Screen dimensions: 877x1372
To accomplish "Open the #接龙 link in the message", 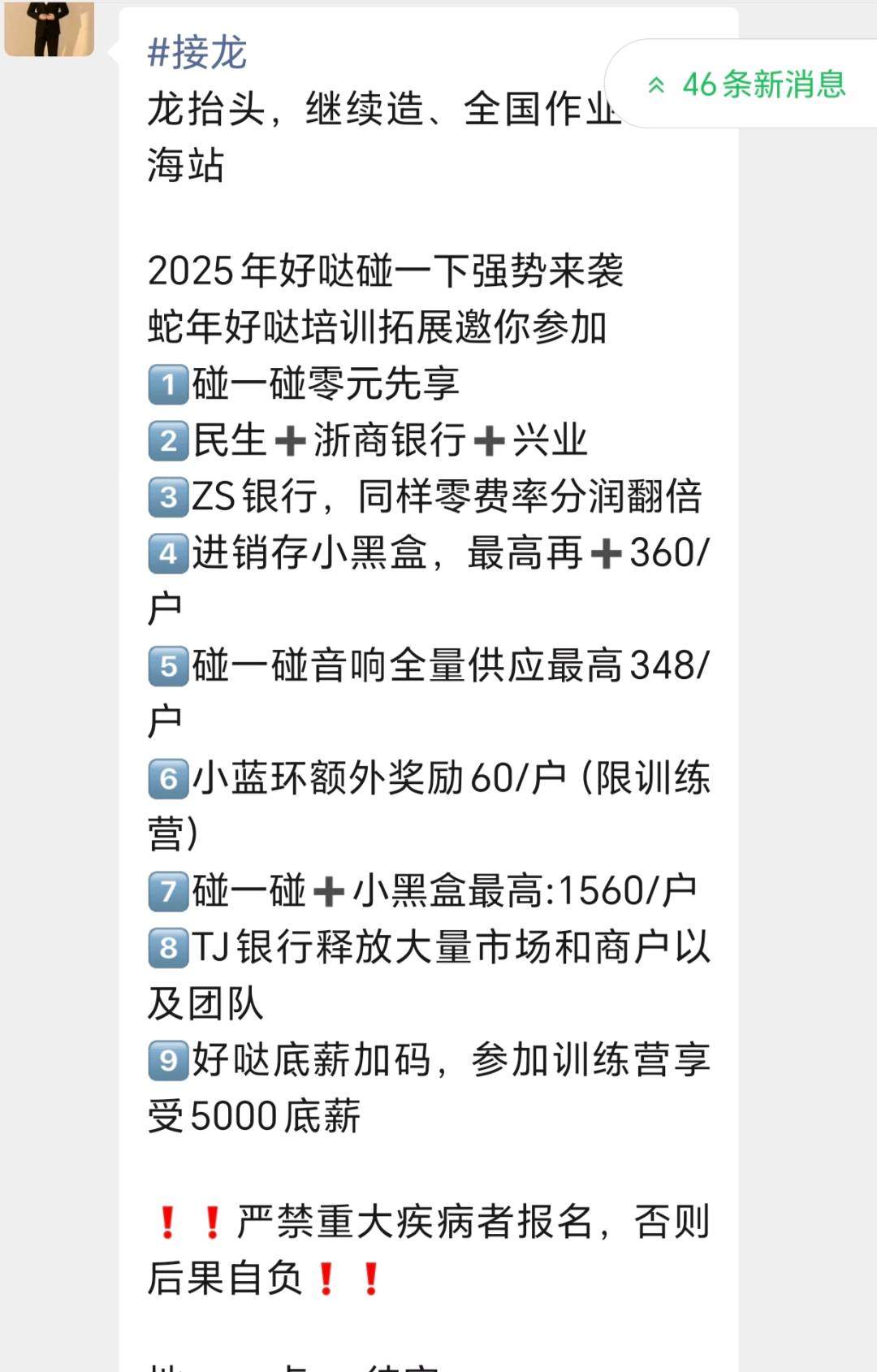I will click(x=197, y=53).
